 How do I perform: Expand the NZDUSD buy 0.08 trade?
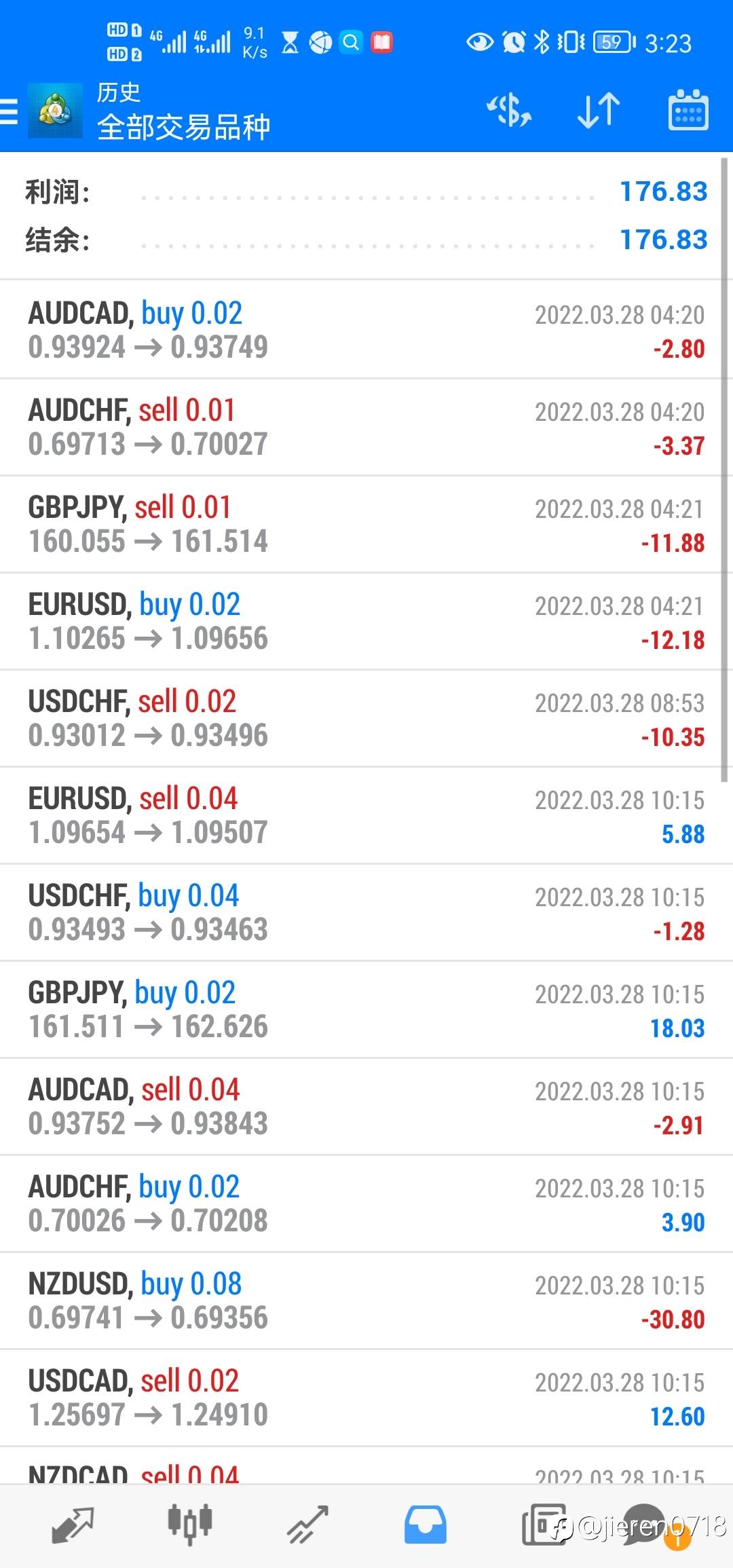pos(366,1301)
